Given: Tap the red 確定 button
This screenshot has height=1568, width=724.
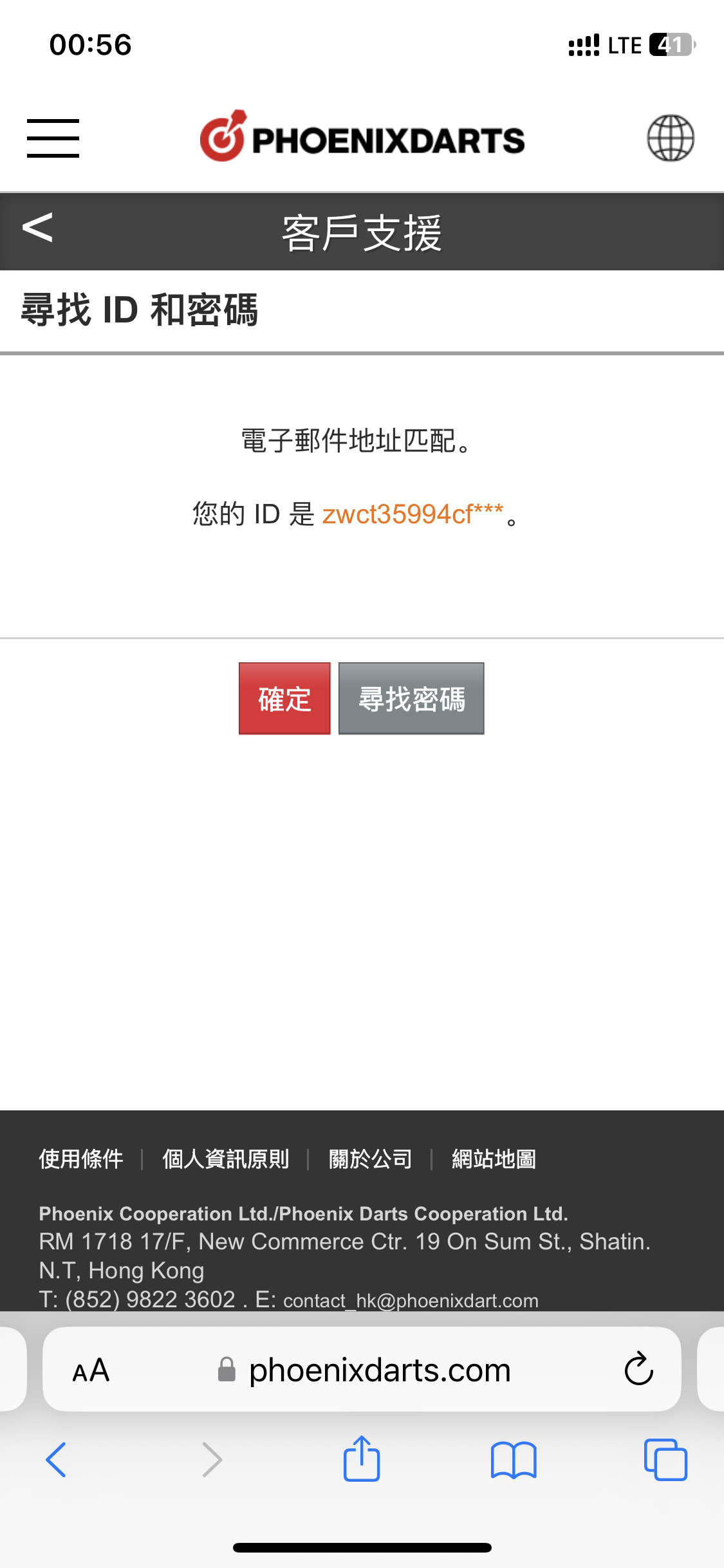Looking at the screenshot, I should tap(284, 698).
